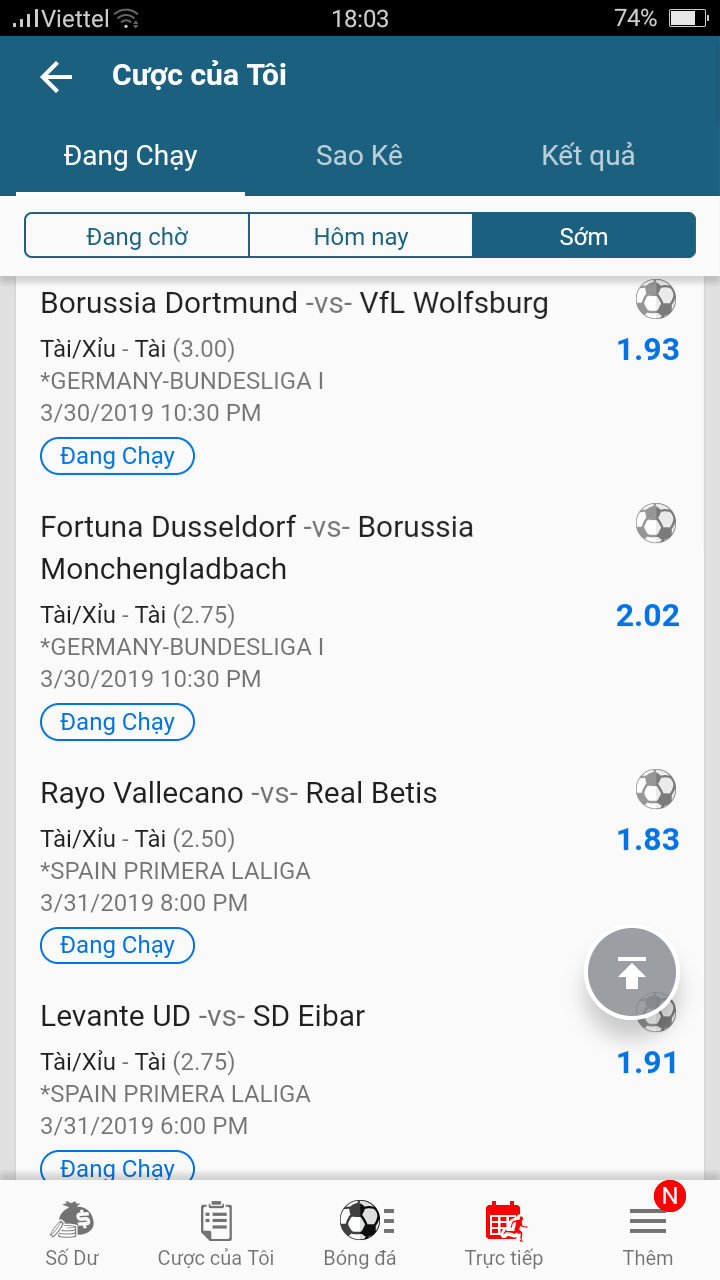Select the Đang chờ filter segment
The image size is (720, 1280).
coord(137,236)
